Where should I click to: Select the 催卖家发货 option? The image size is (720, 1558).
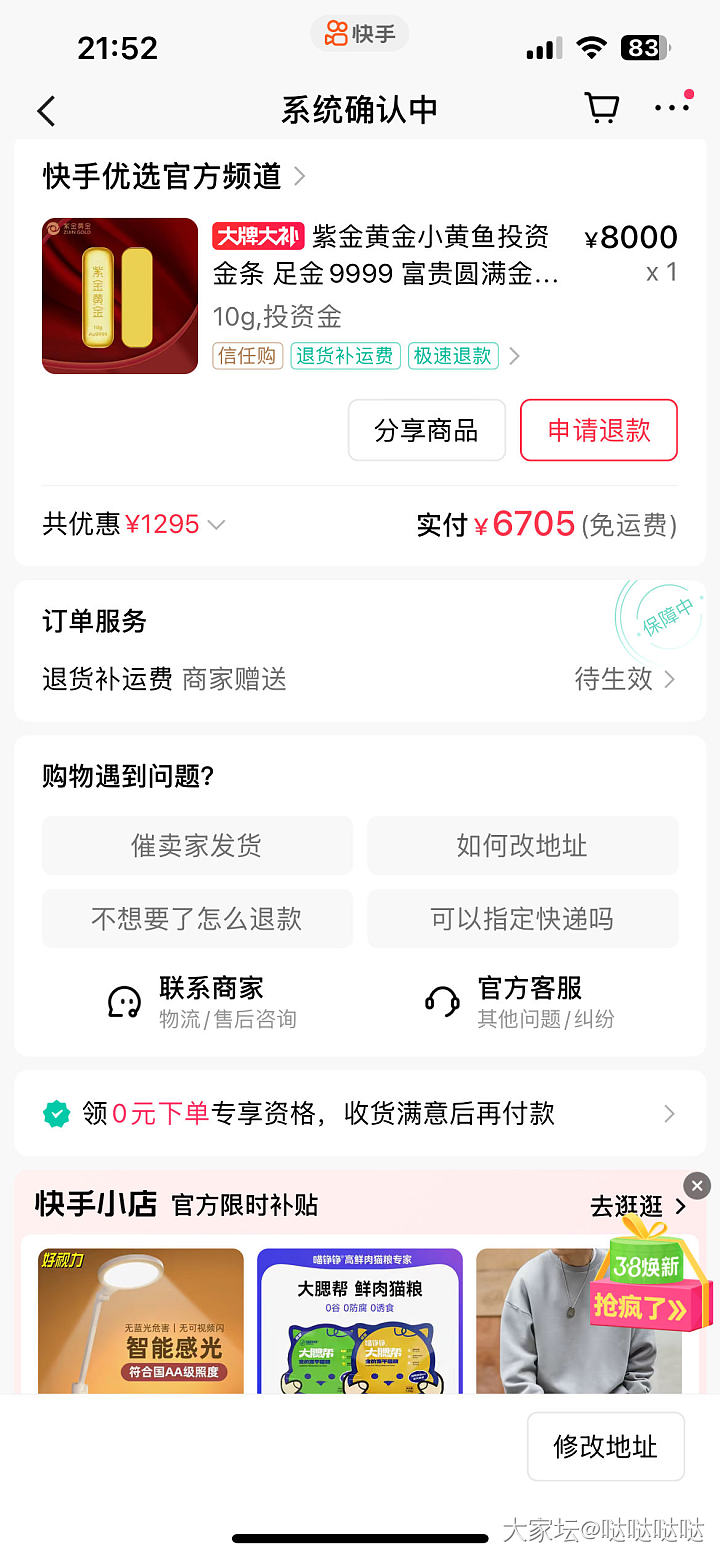click(x=197, y=846)
